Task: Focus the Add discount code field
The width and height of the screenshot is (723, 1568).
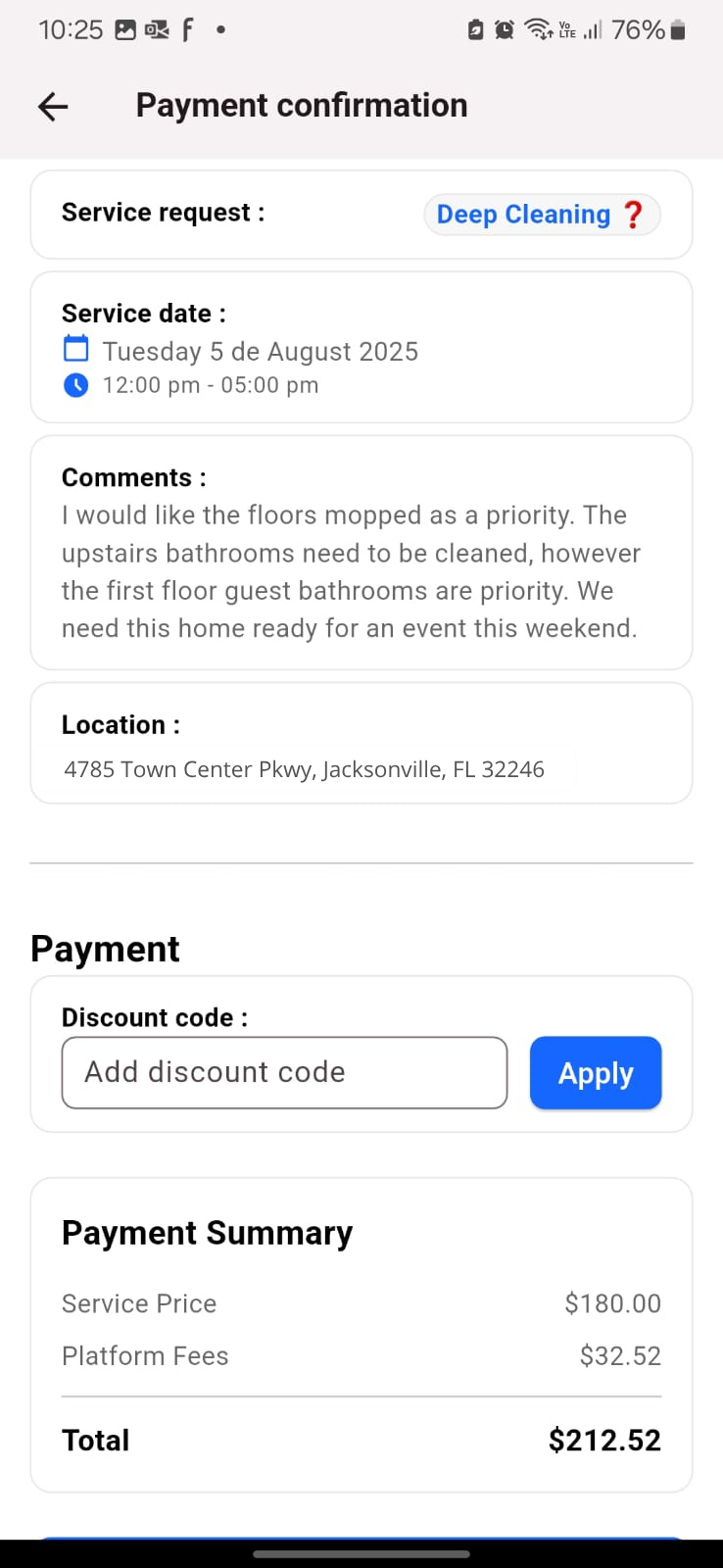Action: [284, 1073]
